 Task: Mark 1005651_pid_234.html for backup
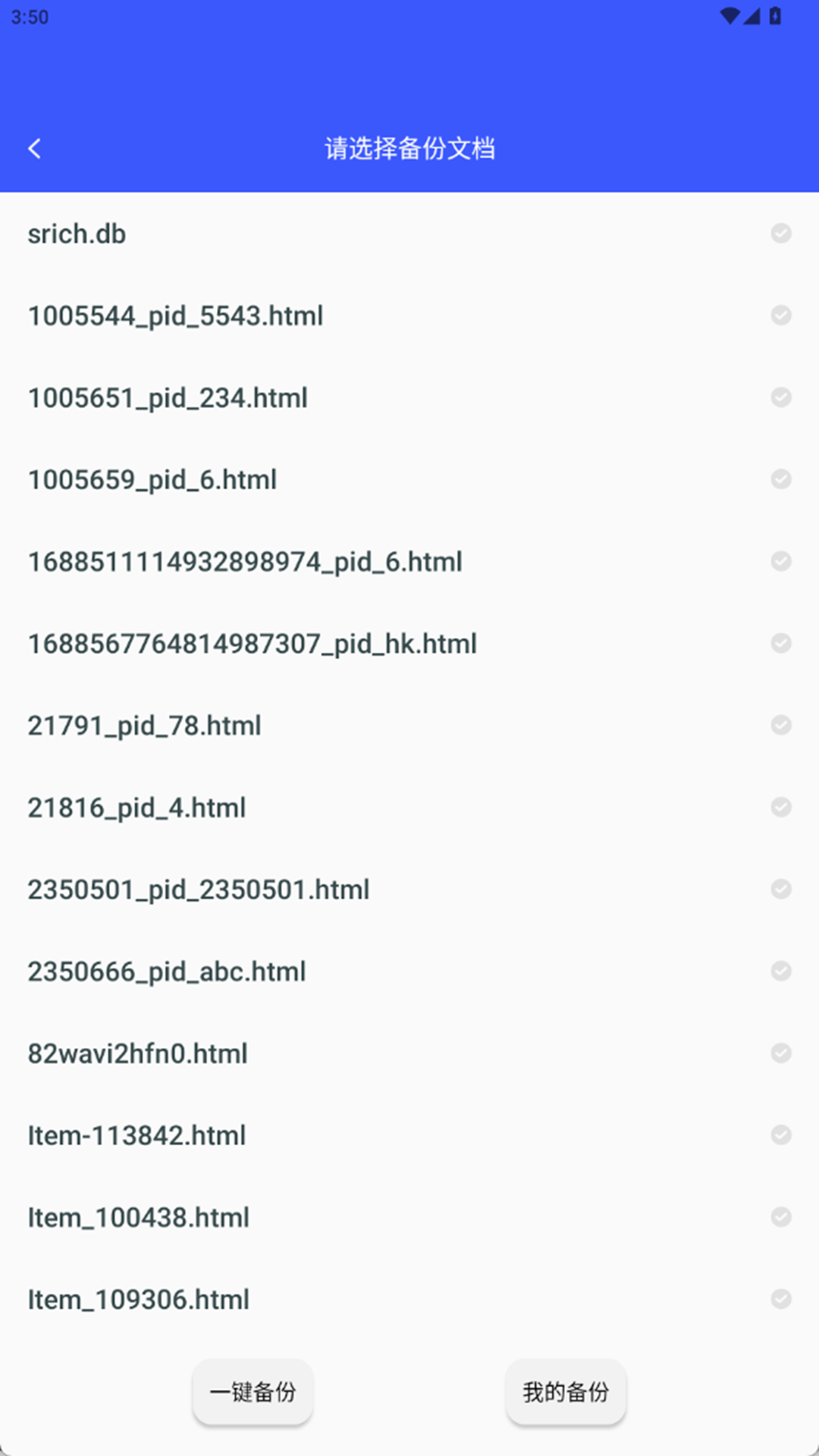point(781,397)
